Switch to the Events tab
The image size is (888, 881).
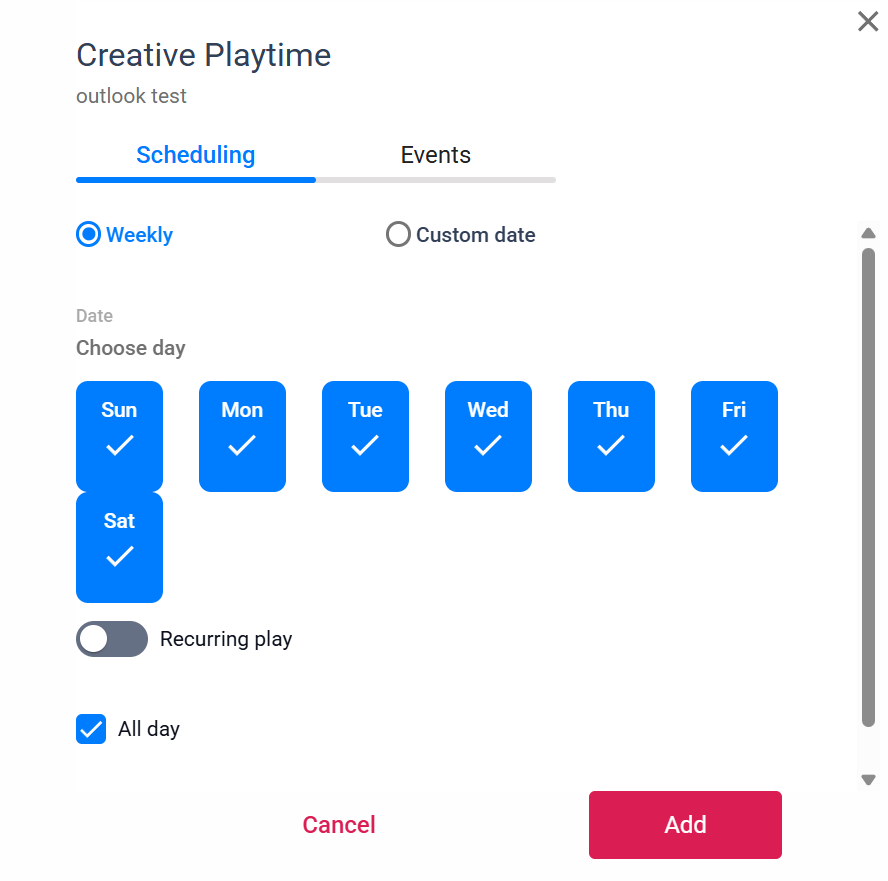coord(435,155)
